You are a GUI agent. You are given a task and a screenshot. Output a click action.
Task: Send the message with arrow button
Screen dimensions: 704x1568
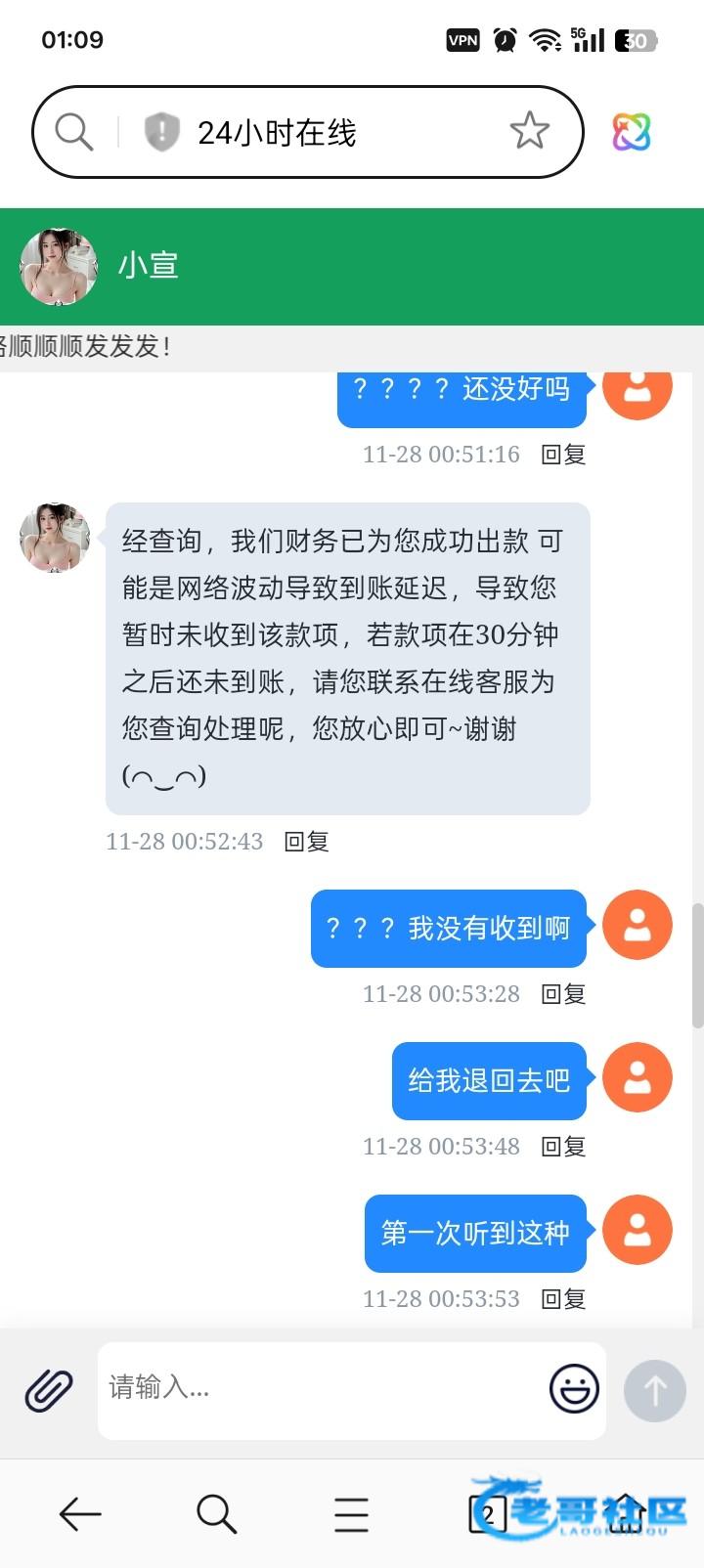click(654, 1389)
